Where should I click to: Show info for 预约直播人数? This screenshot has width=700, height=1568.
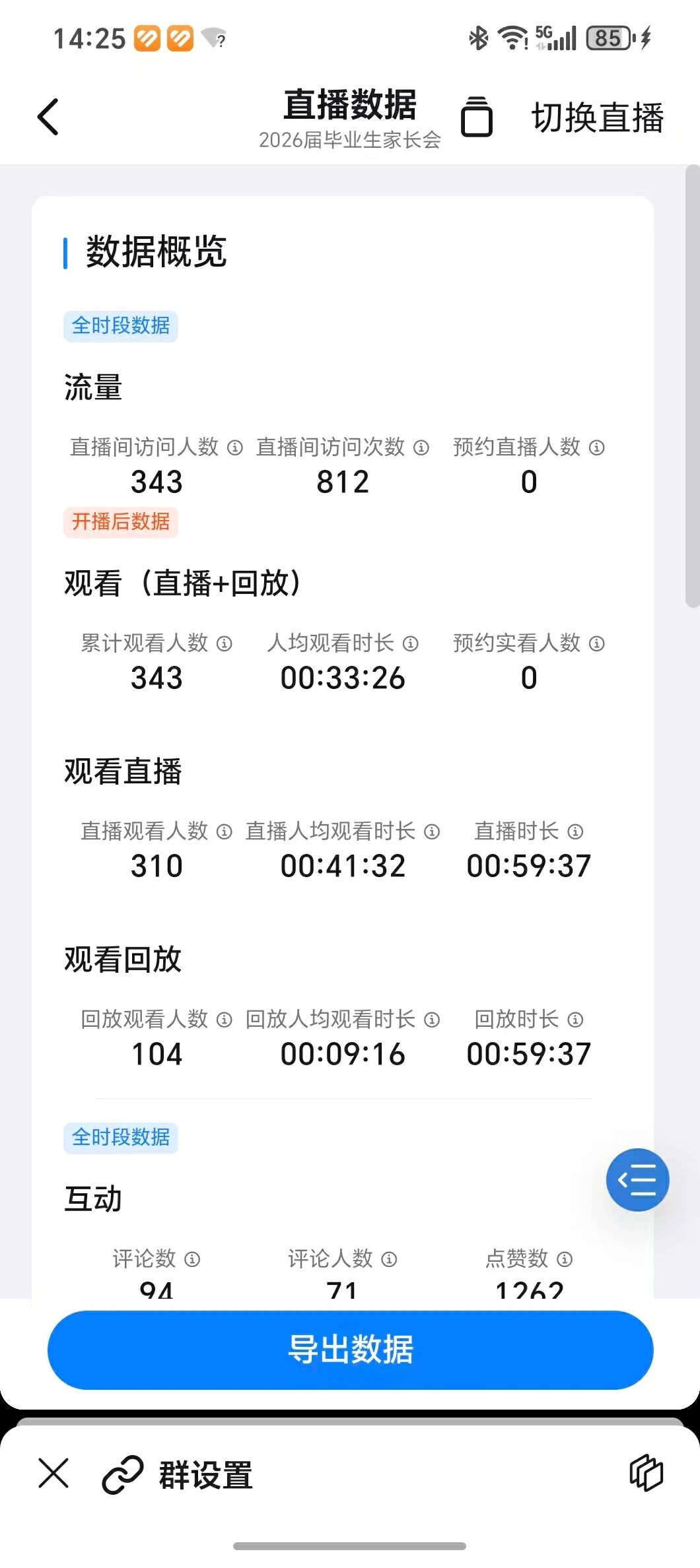coord(597,447)
